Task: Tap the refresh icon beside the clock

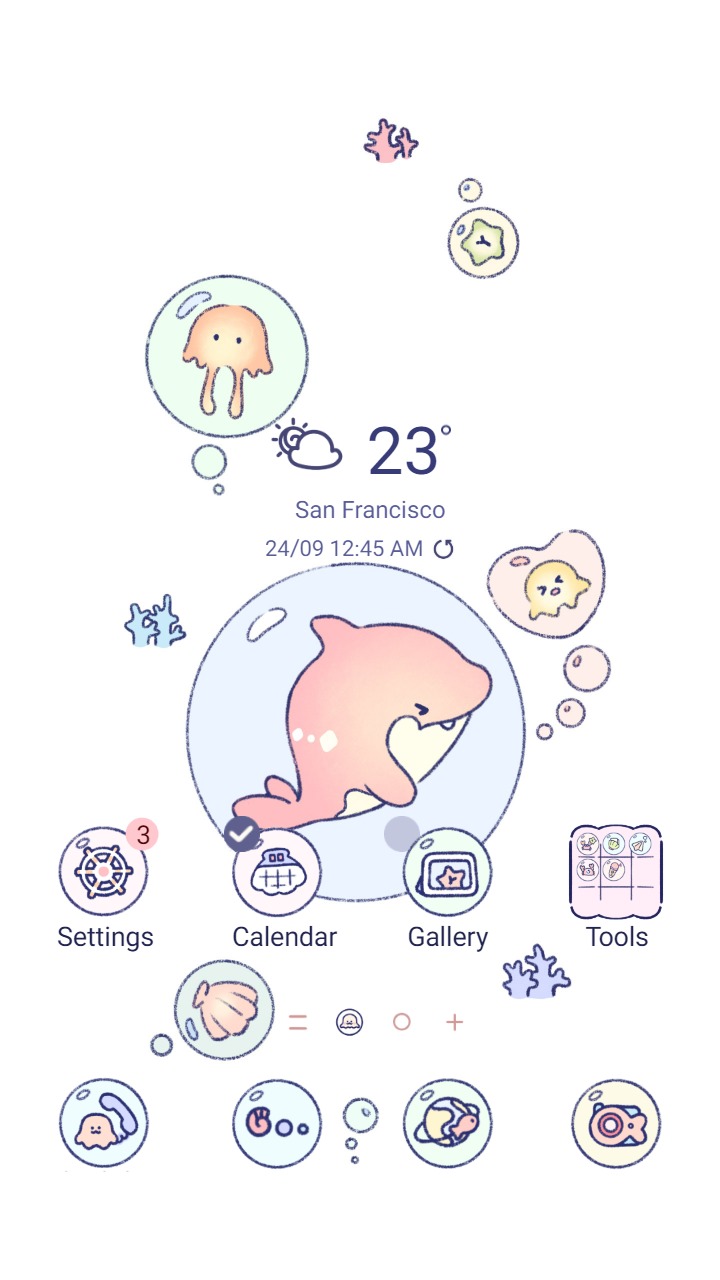Action: pos(443,548)
